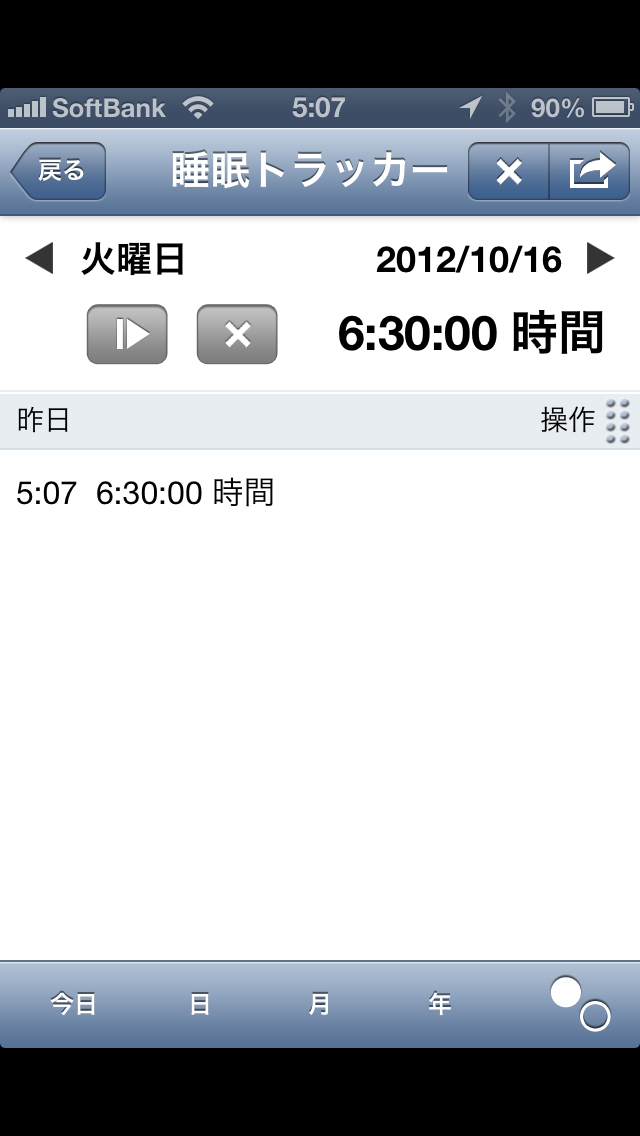Tap the gray X button beside play
The height and width of the screenshot is (1136, 640).
237,334
